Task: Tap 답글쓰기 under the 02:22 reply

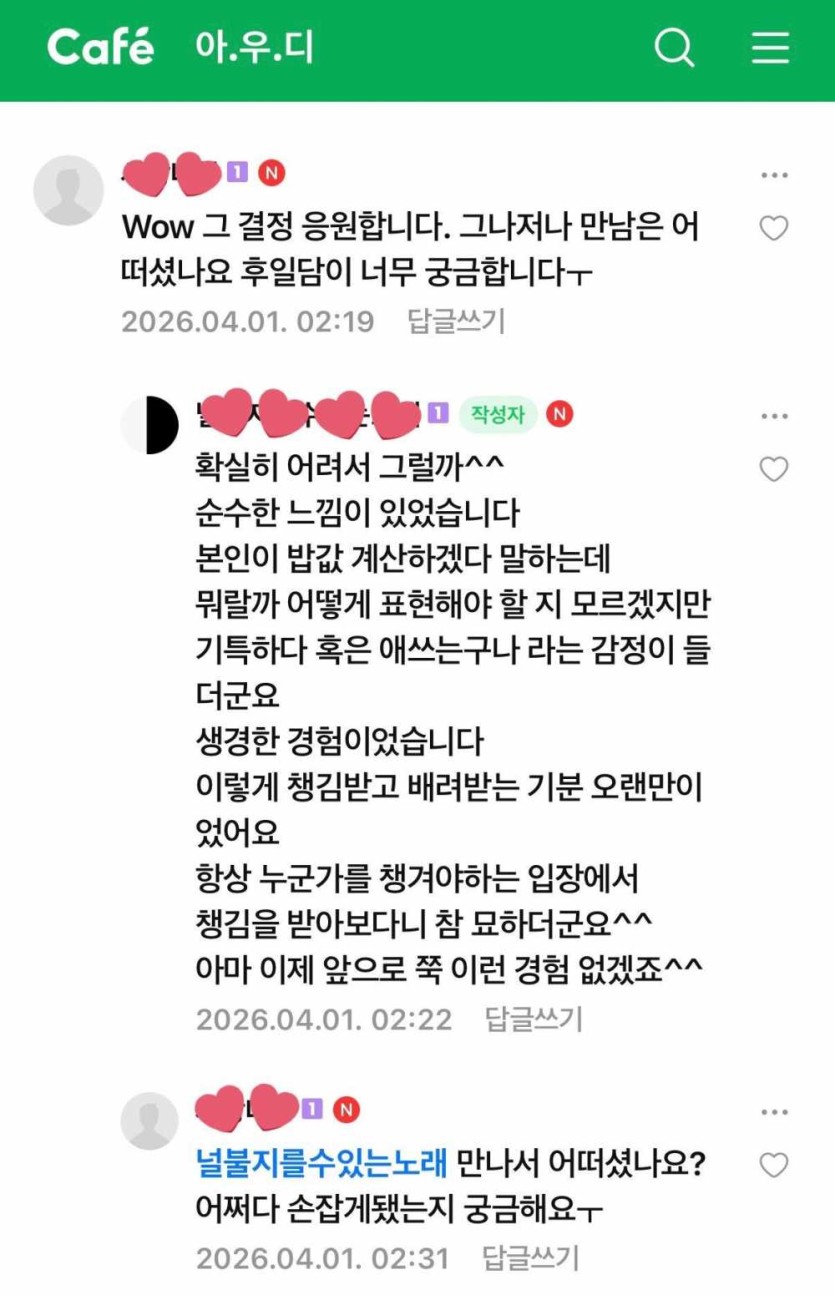Action: pos(533,1019)
